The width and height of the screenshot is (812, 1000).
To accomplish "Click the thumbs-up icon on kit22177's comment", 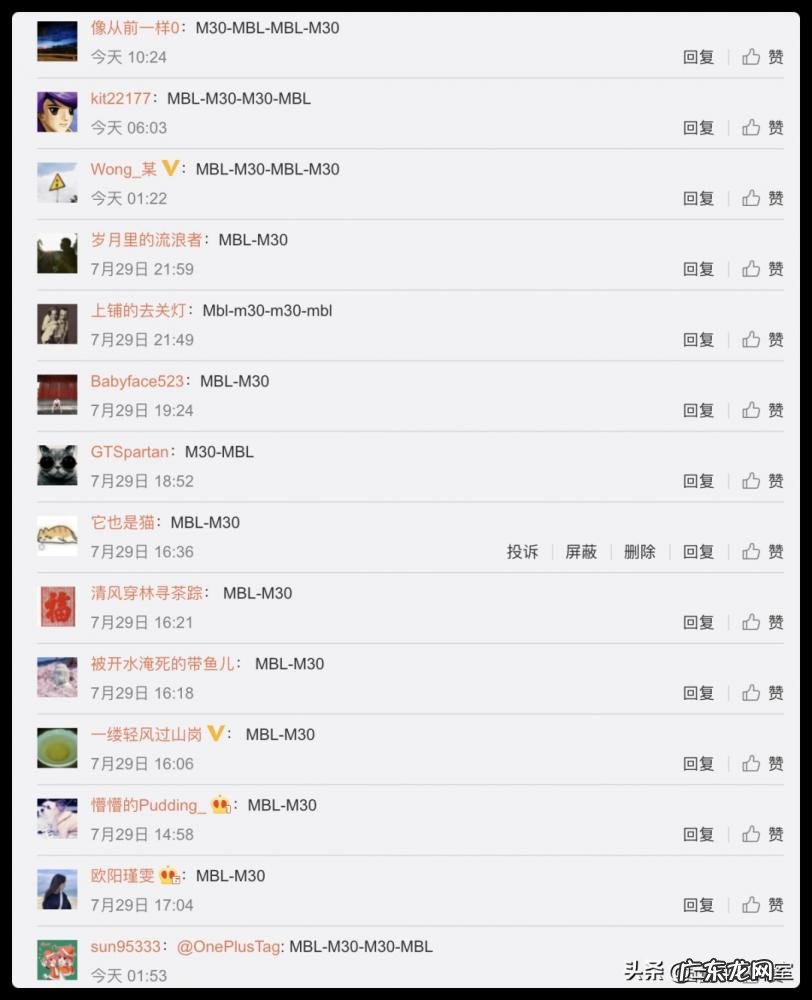I will [x=752, y=127].
